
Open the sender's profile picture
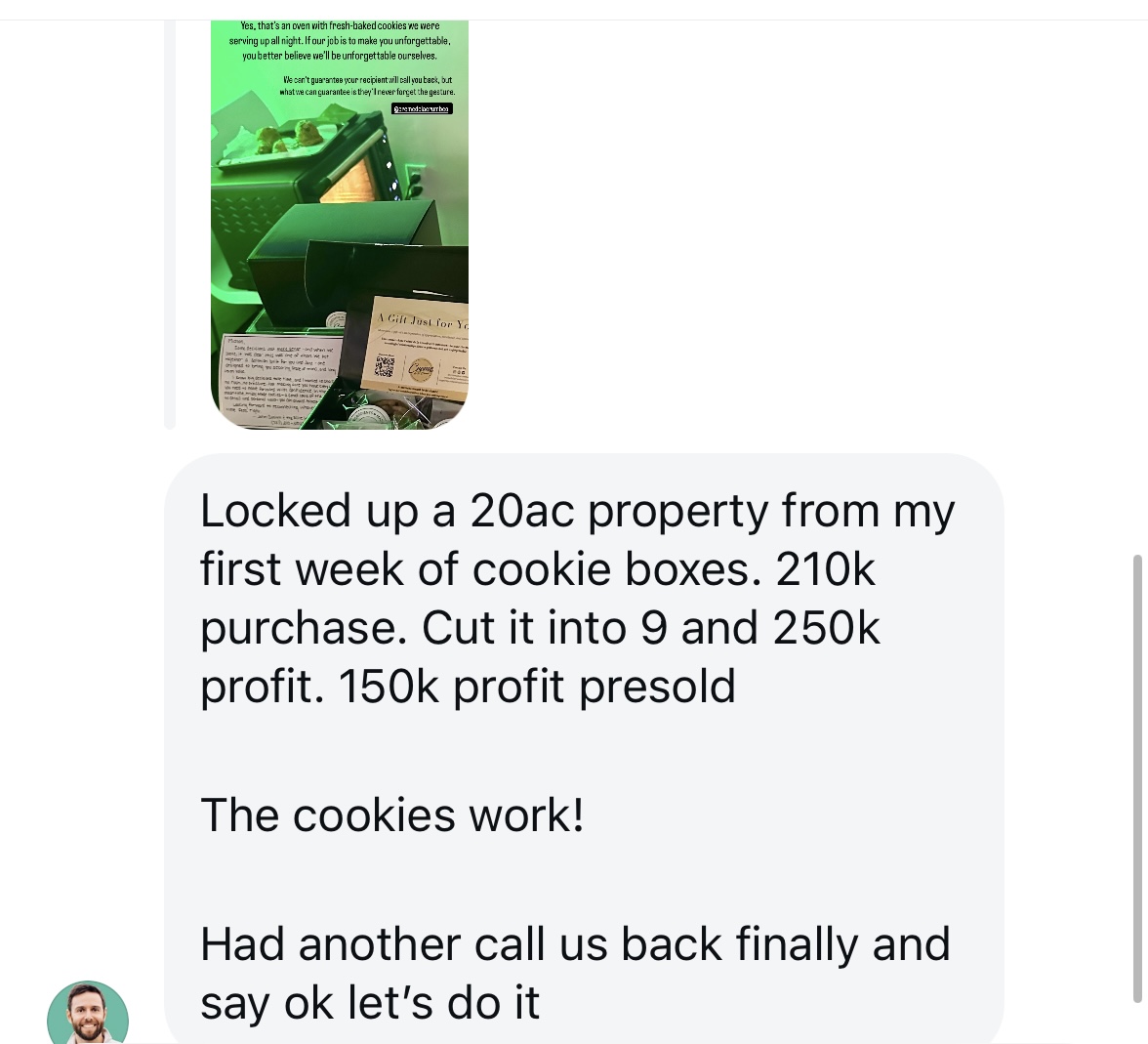88,1016
